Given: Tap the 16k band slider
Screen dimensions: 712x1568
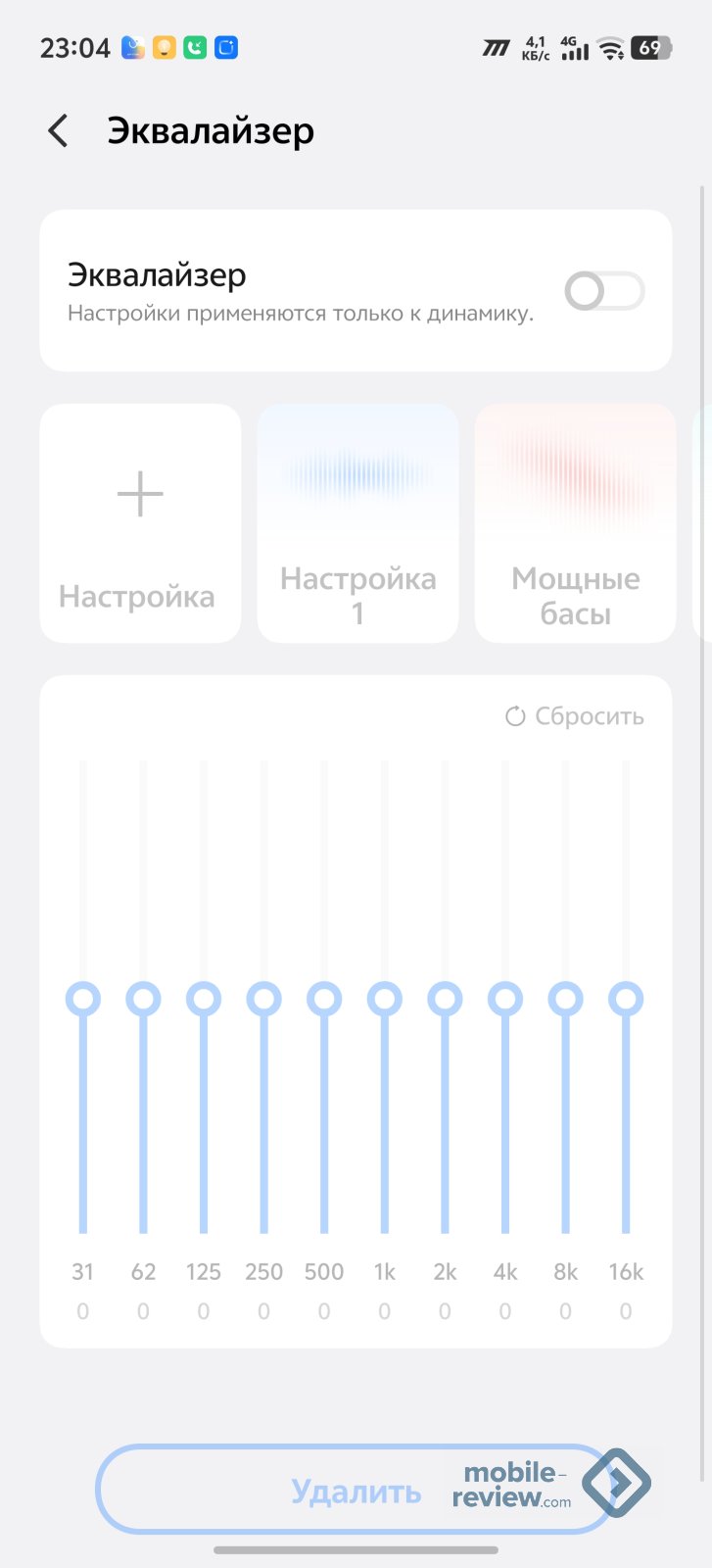Looking at the screenshot, I should coord(626,1000).
